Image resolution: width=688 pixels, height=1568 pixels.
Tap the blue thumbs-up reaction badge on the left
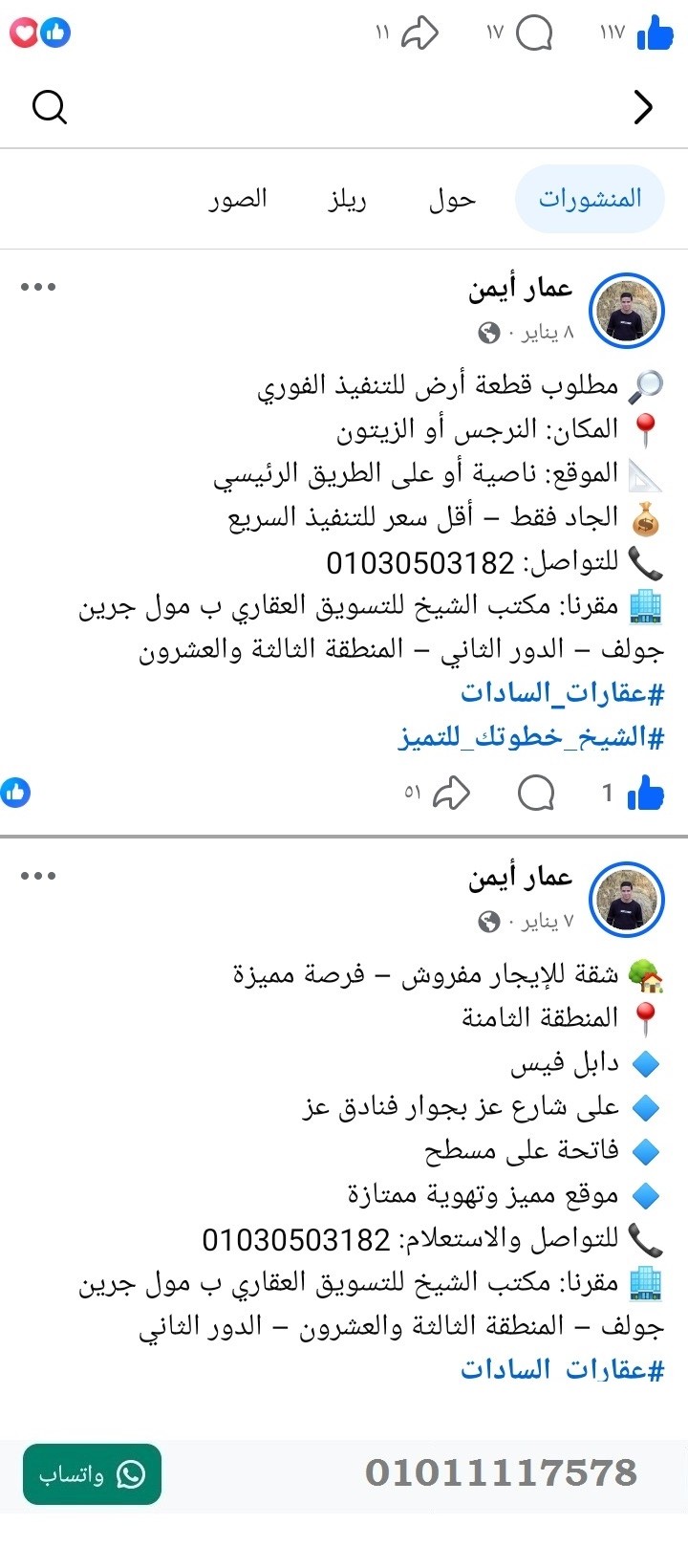[16, 792]
